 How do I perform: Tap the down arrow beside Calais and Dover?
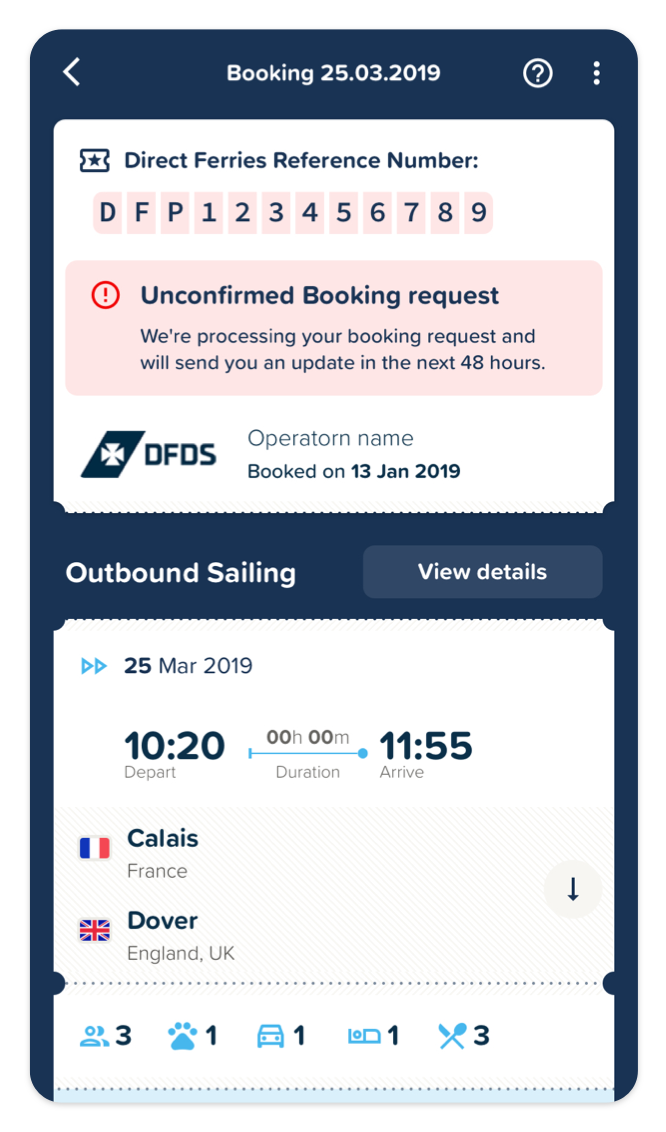(573, 889)
